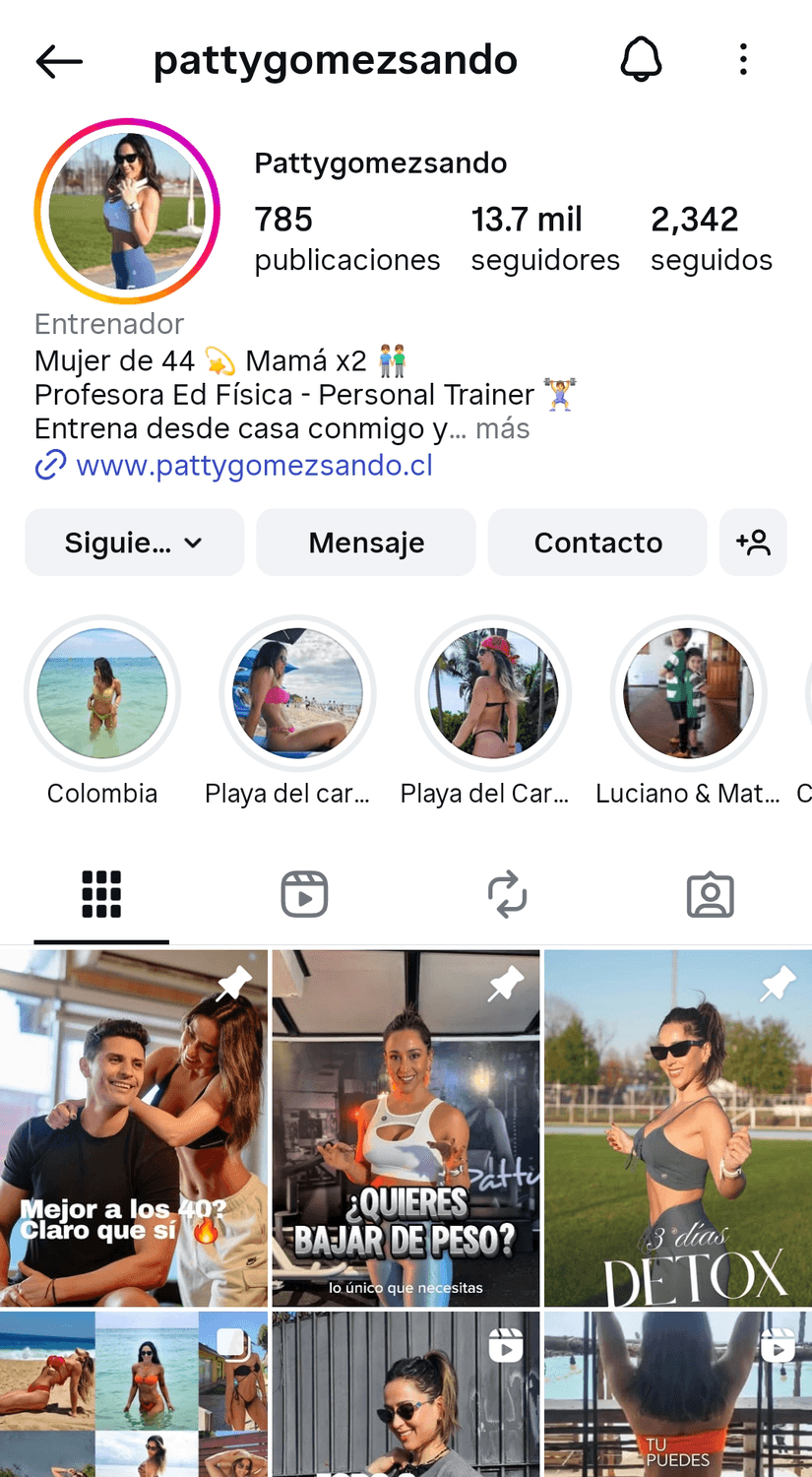Switch to the Reels tab
Viewport: 812px width, 1477px height.
tap(304, 894)
